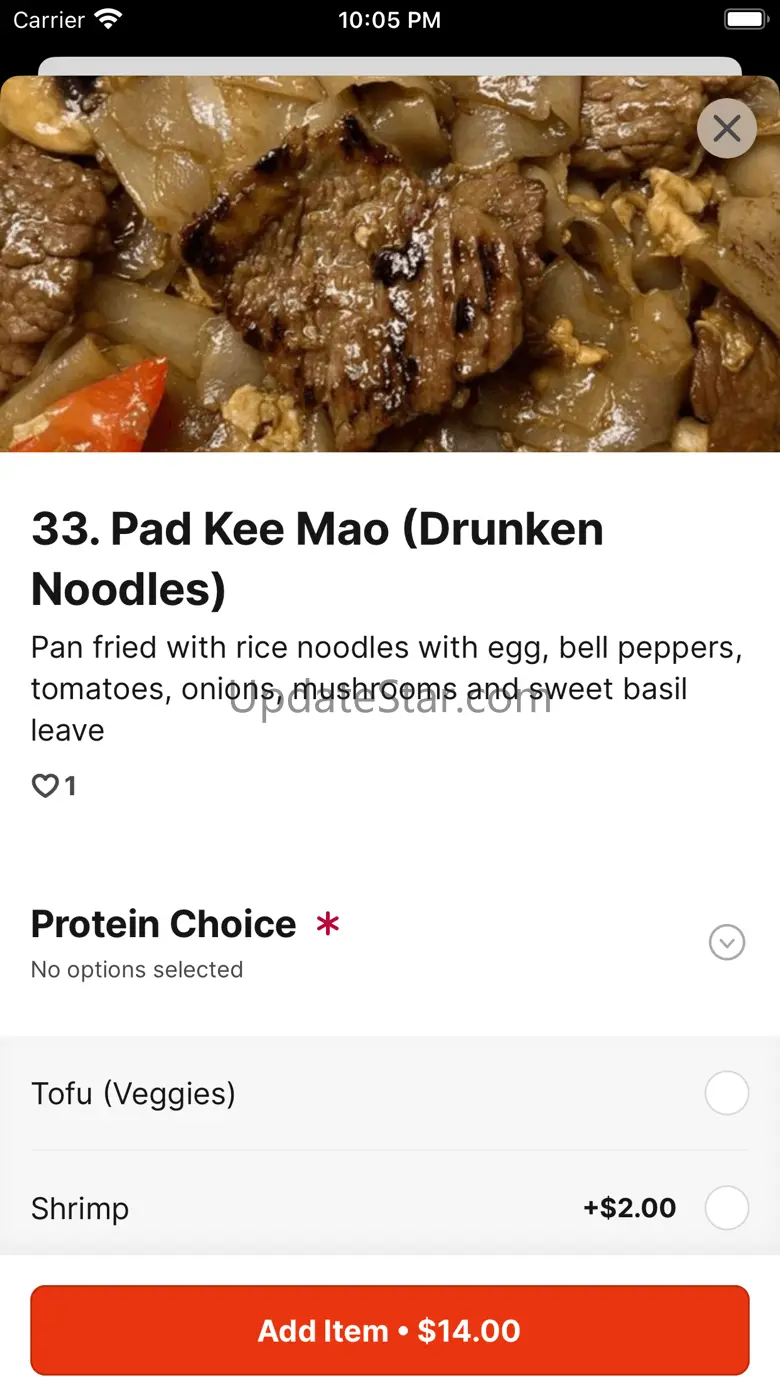Collapse the Protein Choice section
This screenshot has height=1387, width=780.
point(726,942)
